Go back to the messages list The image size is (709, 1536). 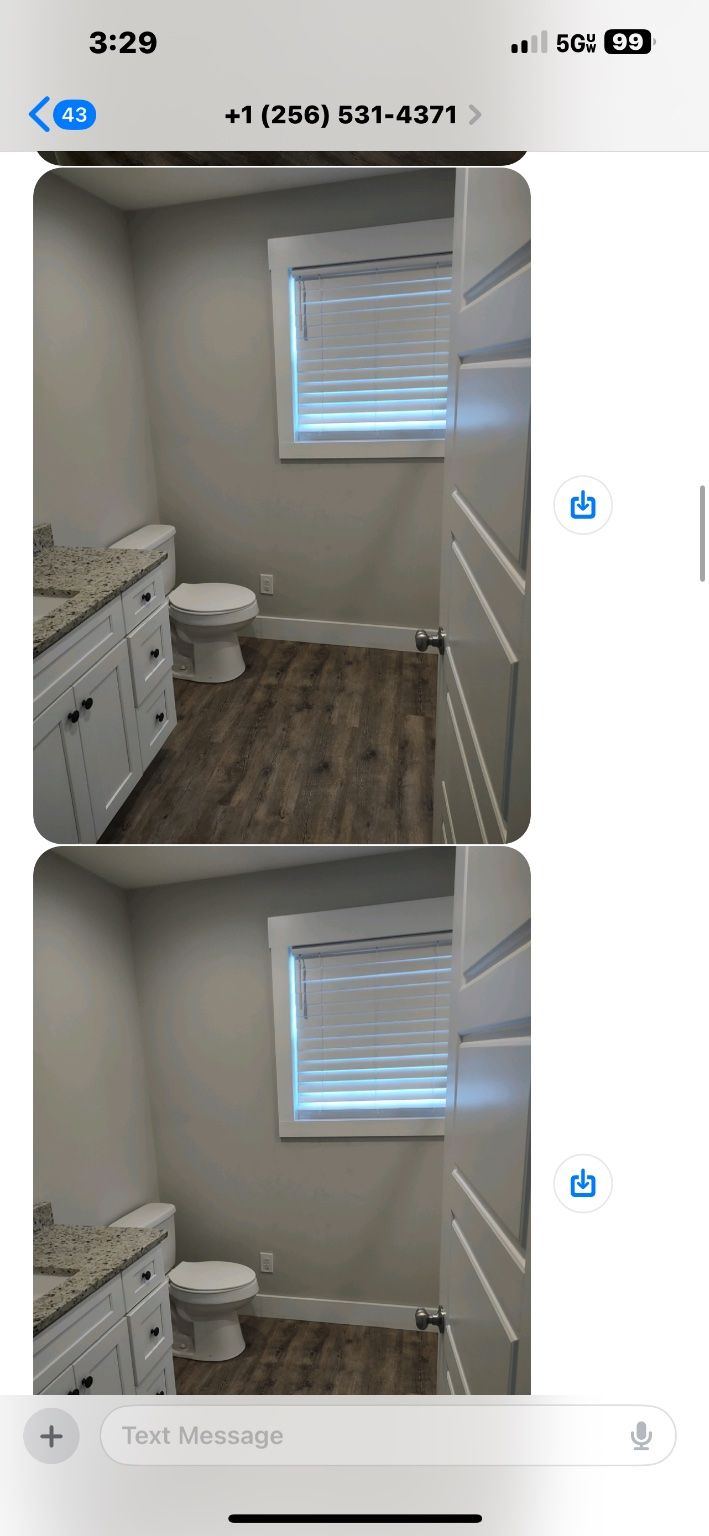[60, 115]
